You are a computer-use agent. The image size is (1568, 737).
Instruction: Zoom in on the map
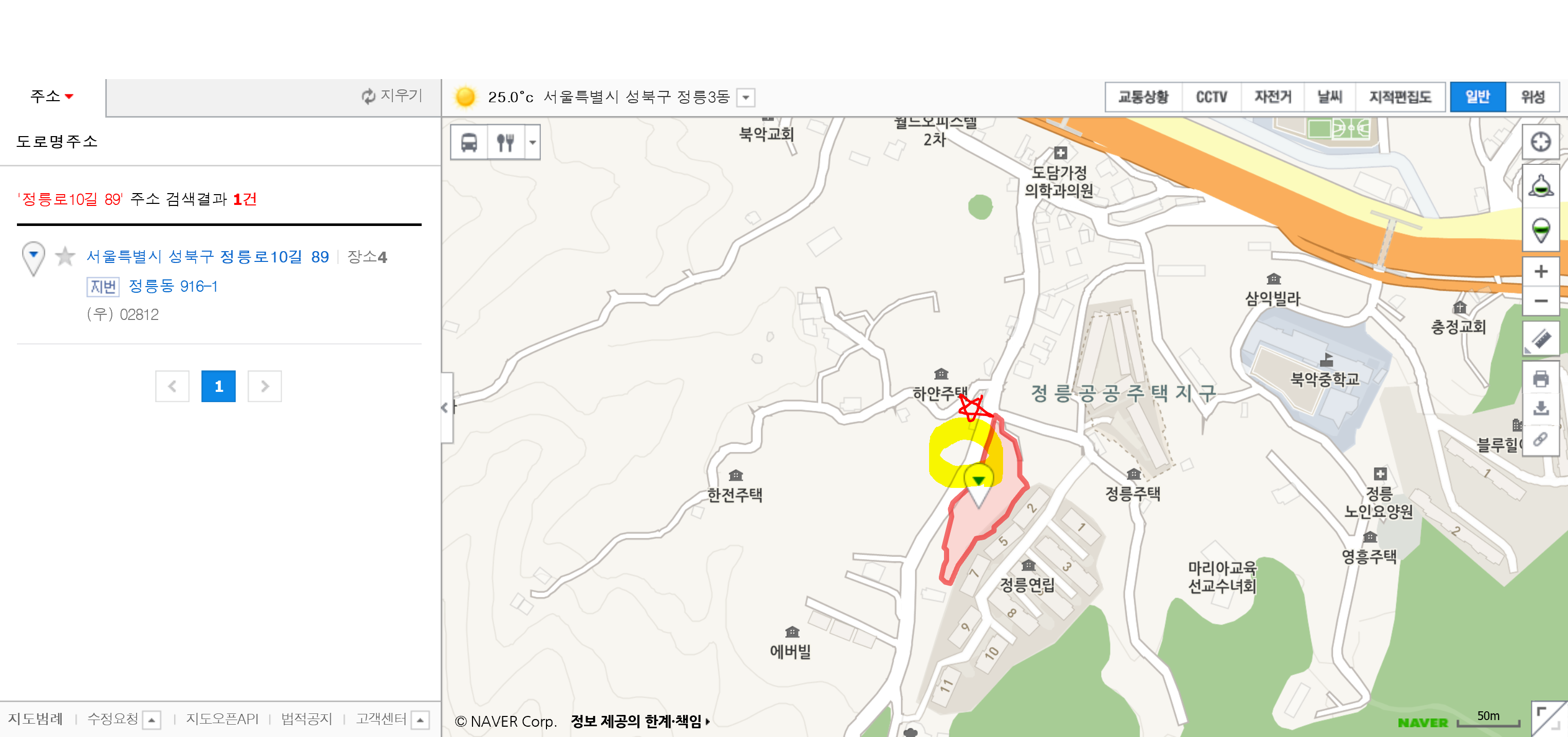click(1541, 271)
